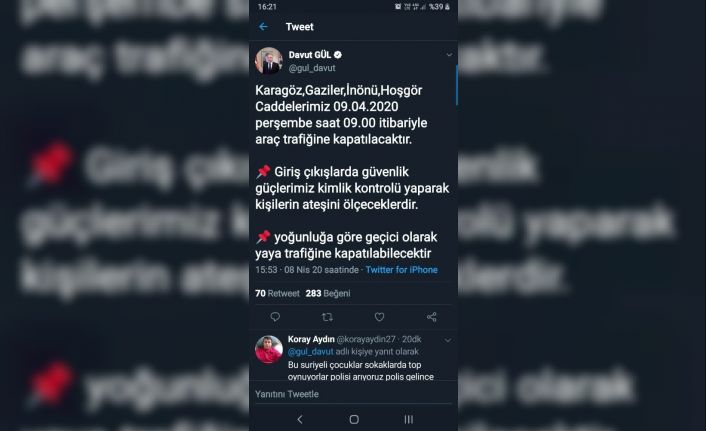Open the recent apps button
The width and height of the screenshot is (706, 431).
tap(408, 420)
